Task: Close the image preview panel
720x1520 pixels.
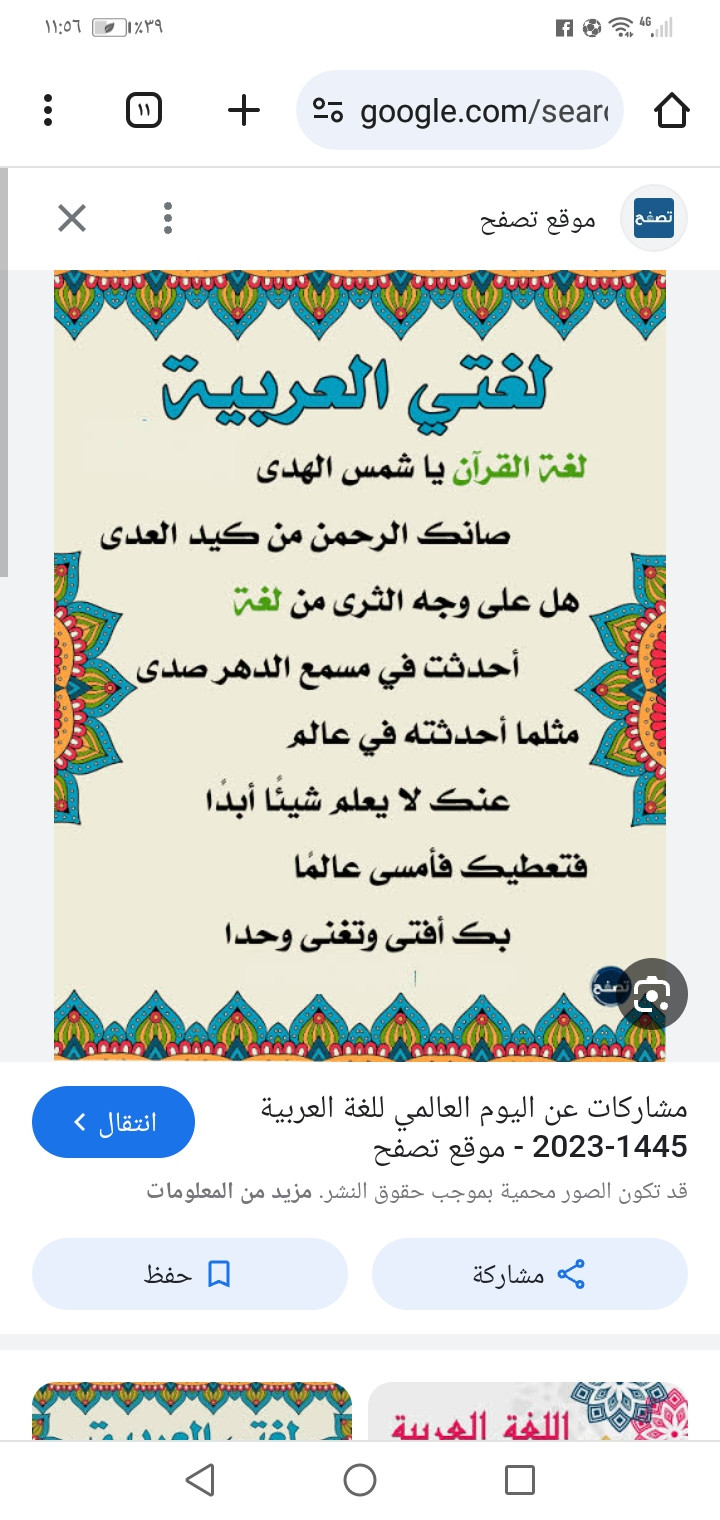Action: [x=72, y=218]
